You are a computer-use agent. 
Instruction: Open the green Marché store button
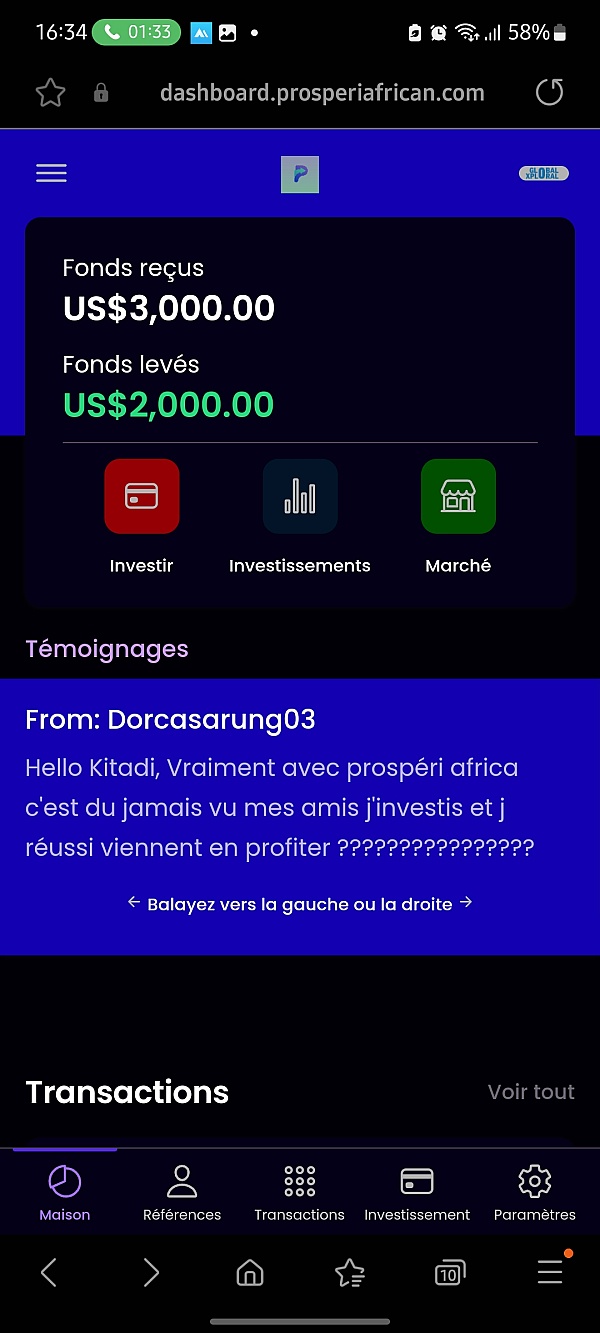click(458, 496)
